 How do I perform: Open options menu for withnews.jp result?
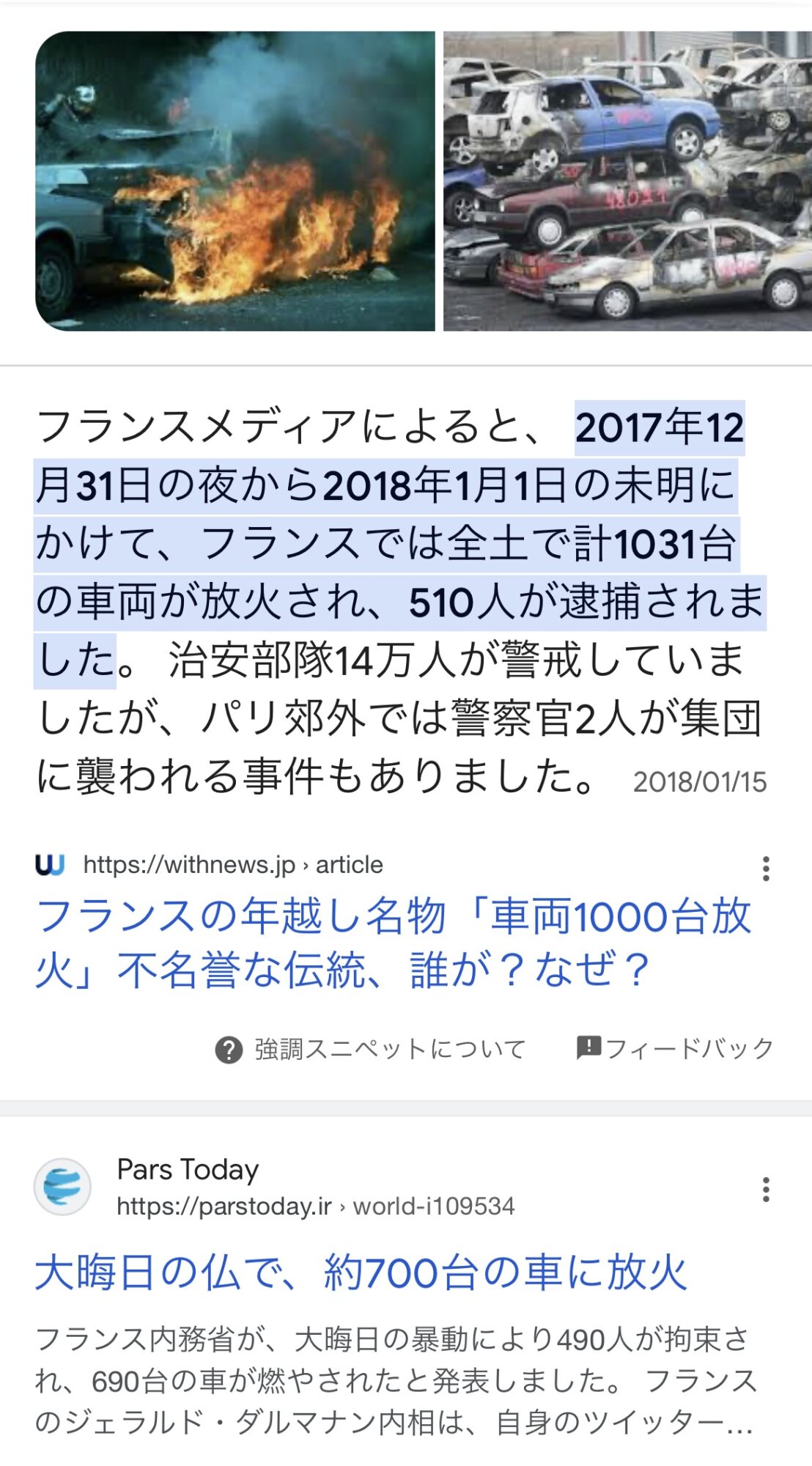766,869
